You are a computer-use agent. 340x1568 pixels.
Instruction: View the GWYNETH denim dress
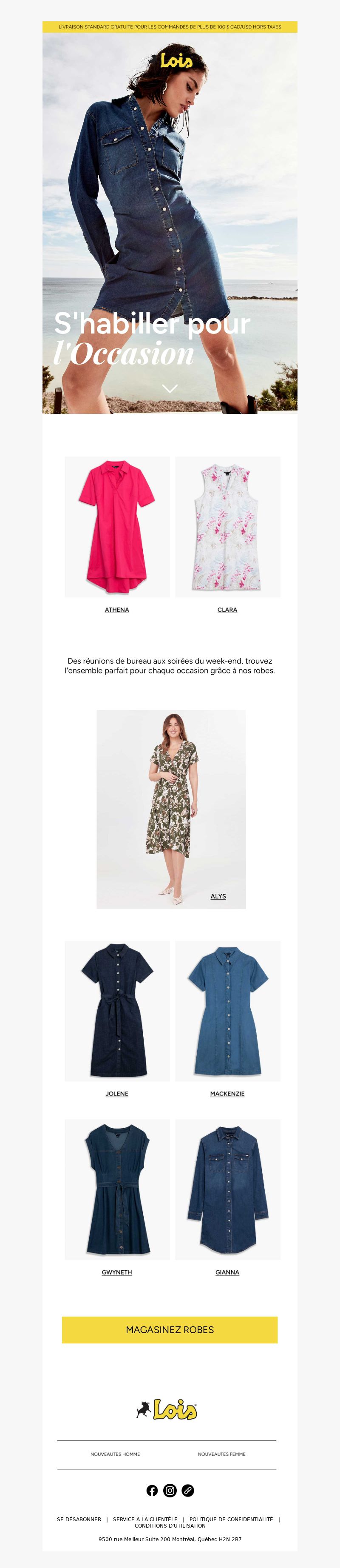117,1189
